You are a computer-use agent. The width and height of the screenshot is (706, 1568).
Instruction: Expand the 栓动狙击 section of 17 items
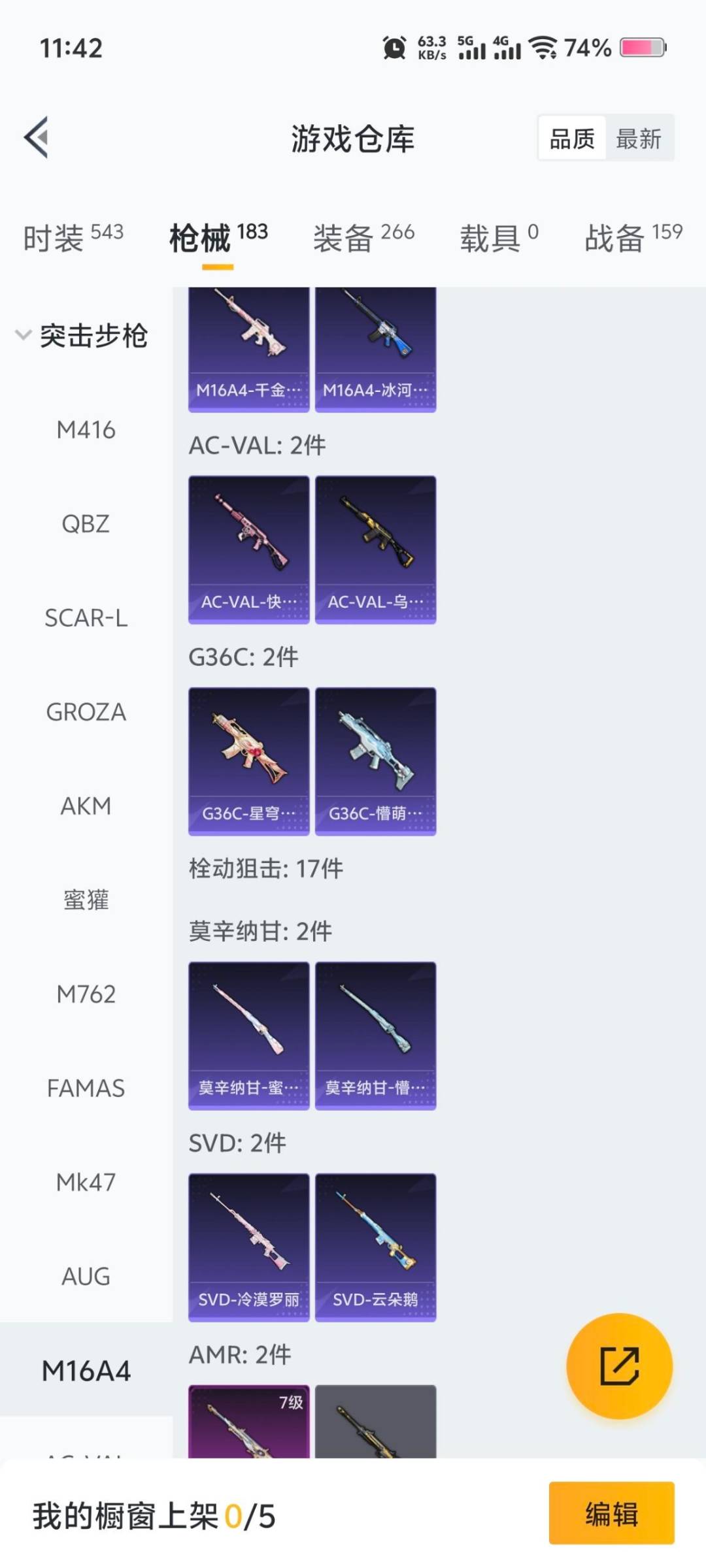[x=264, y=869]
